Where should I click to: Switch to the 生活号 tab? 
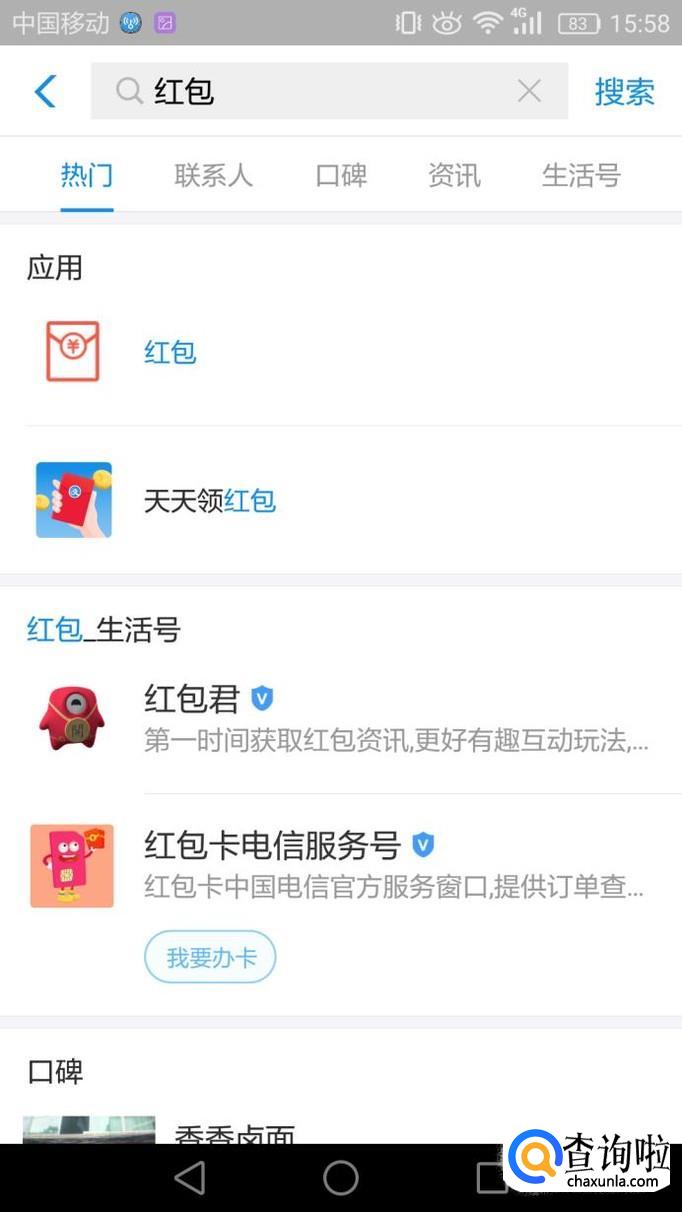tap(581, 176)
